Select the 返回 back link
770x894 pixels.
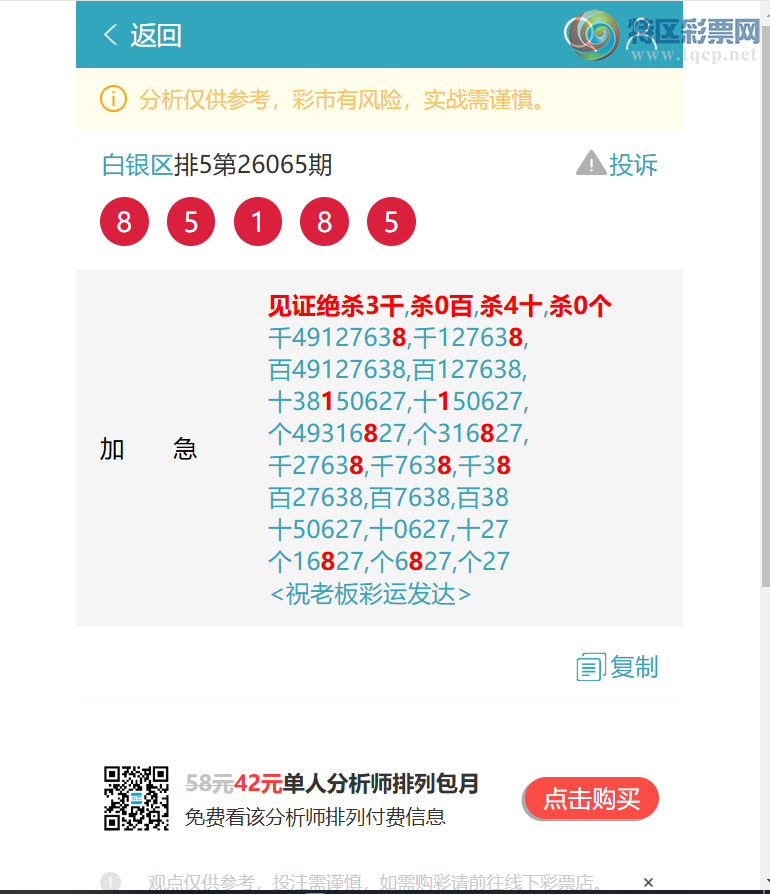click(155, 34)
